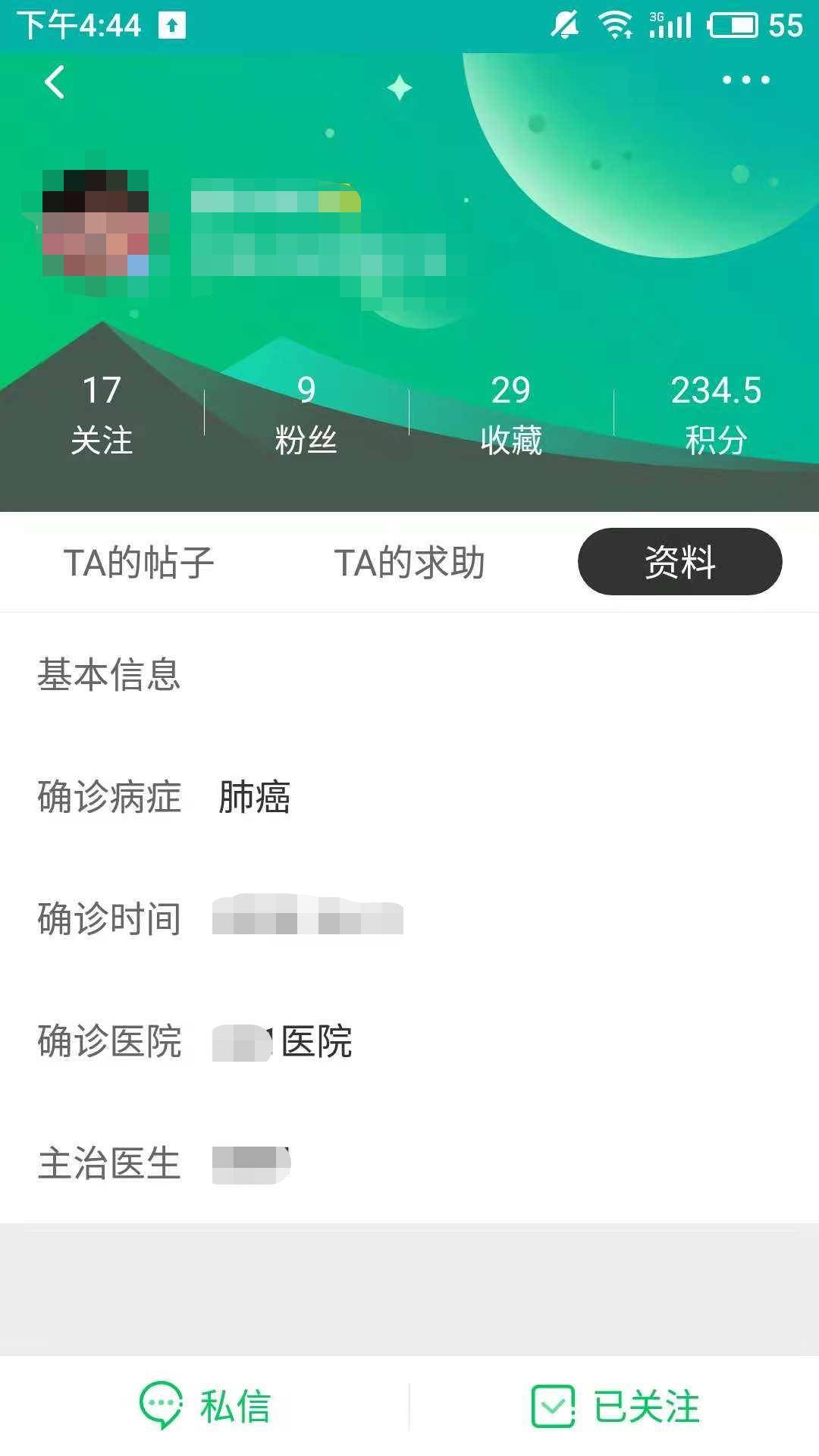Select the 资料 tab
The width and height of the screenshot is (819, 1456).
680,561
